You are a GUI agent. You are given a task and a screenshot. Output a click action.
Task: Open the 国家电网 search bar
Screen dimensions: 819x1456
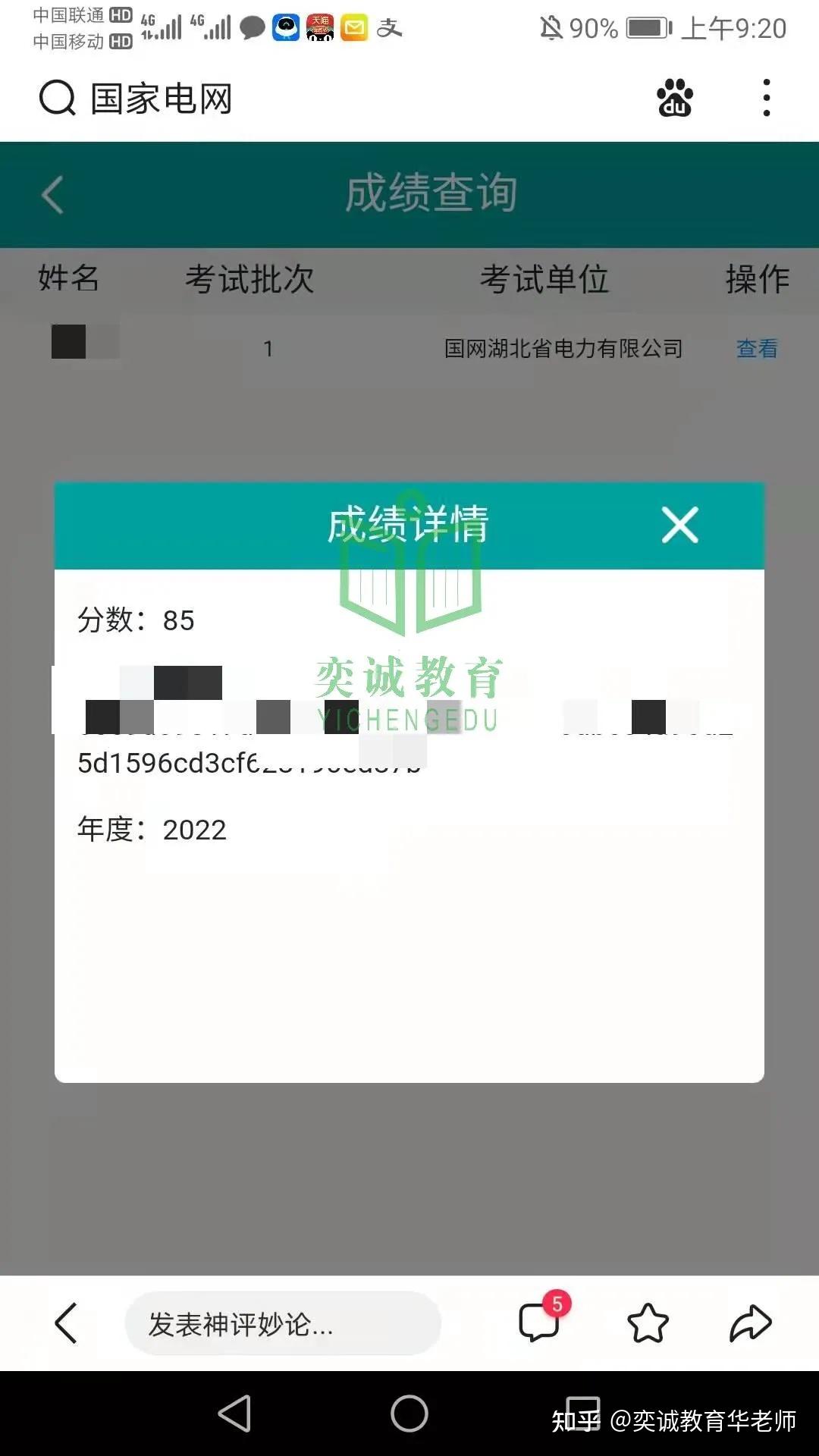tap(159, 99)
